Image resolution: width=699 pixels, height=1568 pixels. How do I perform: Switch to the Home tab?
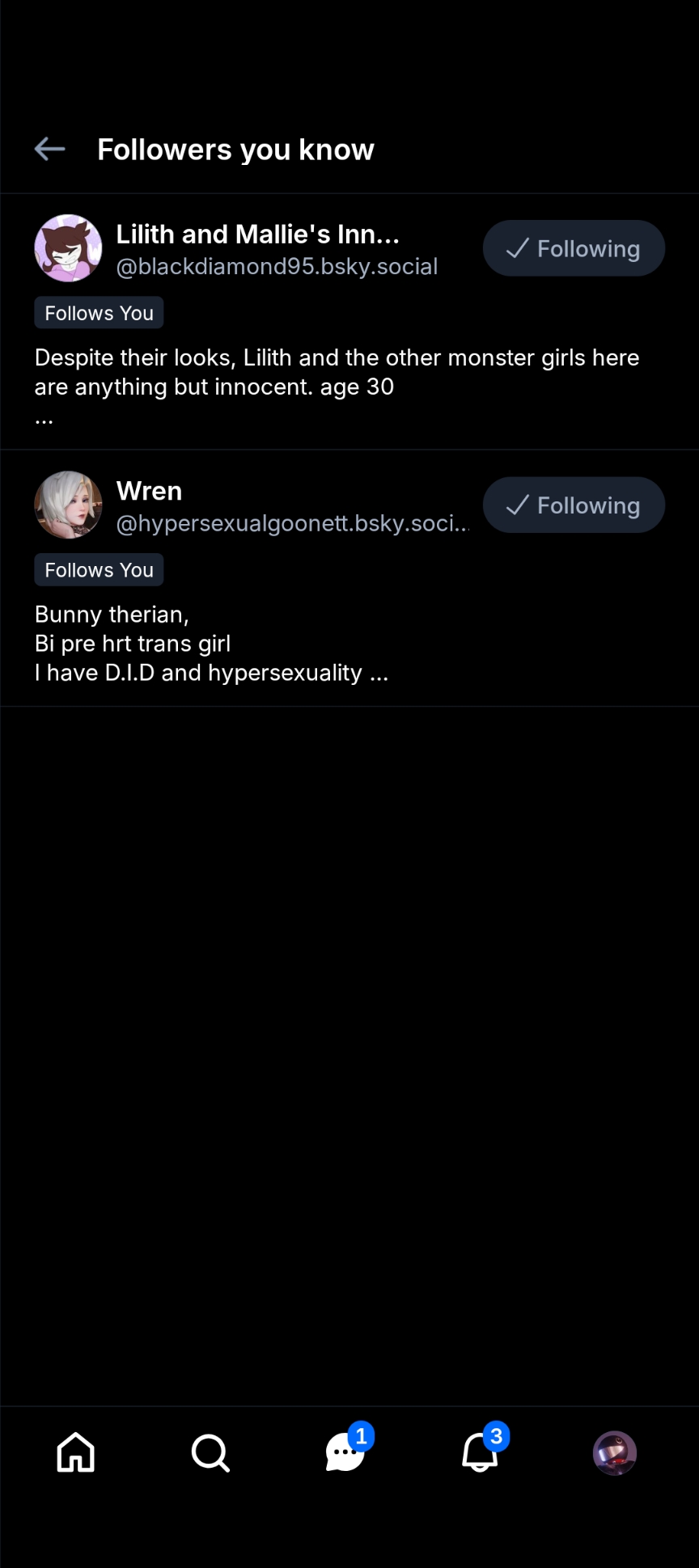(76, 1453)
